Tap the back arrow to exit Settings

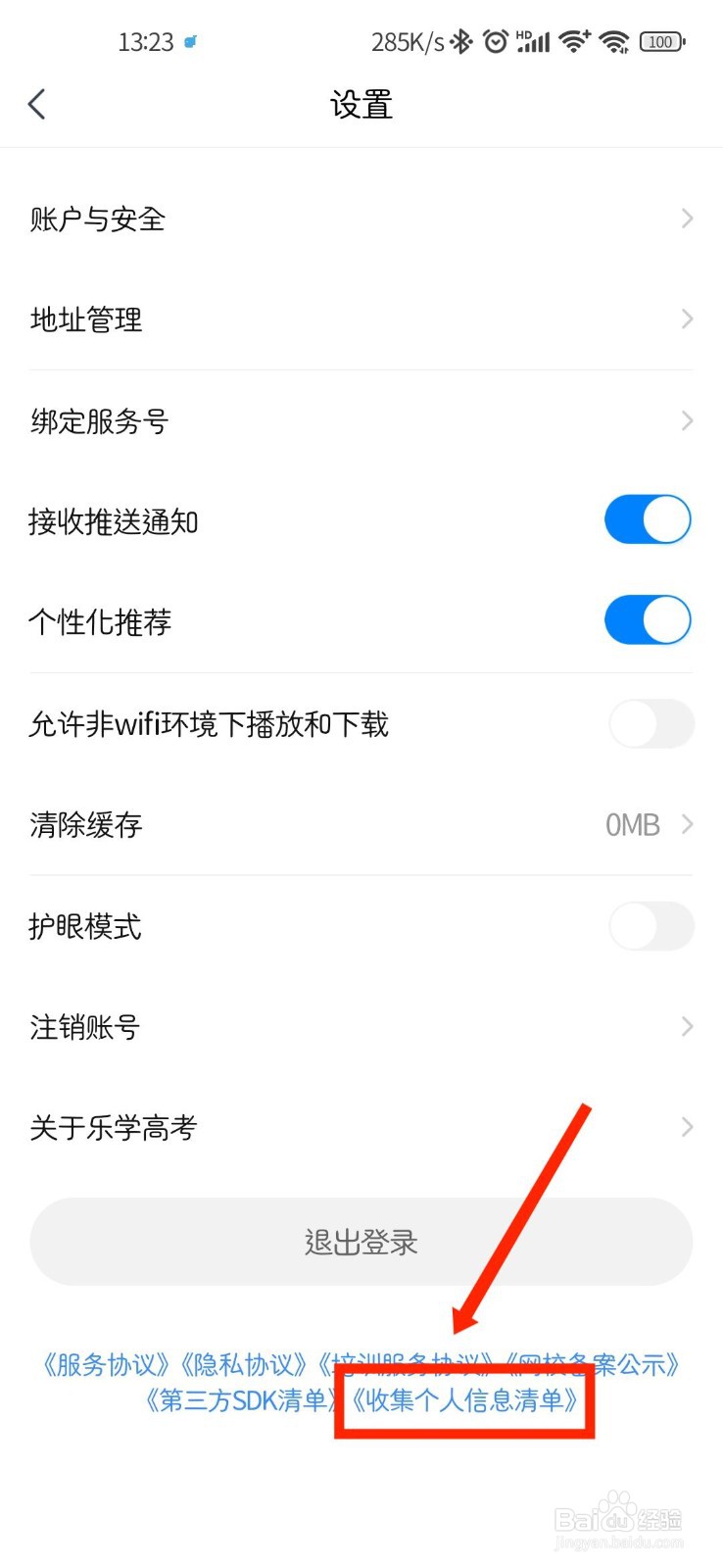[x=37, y=103]
